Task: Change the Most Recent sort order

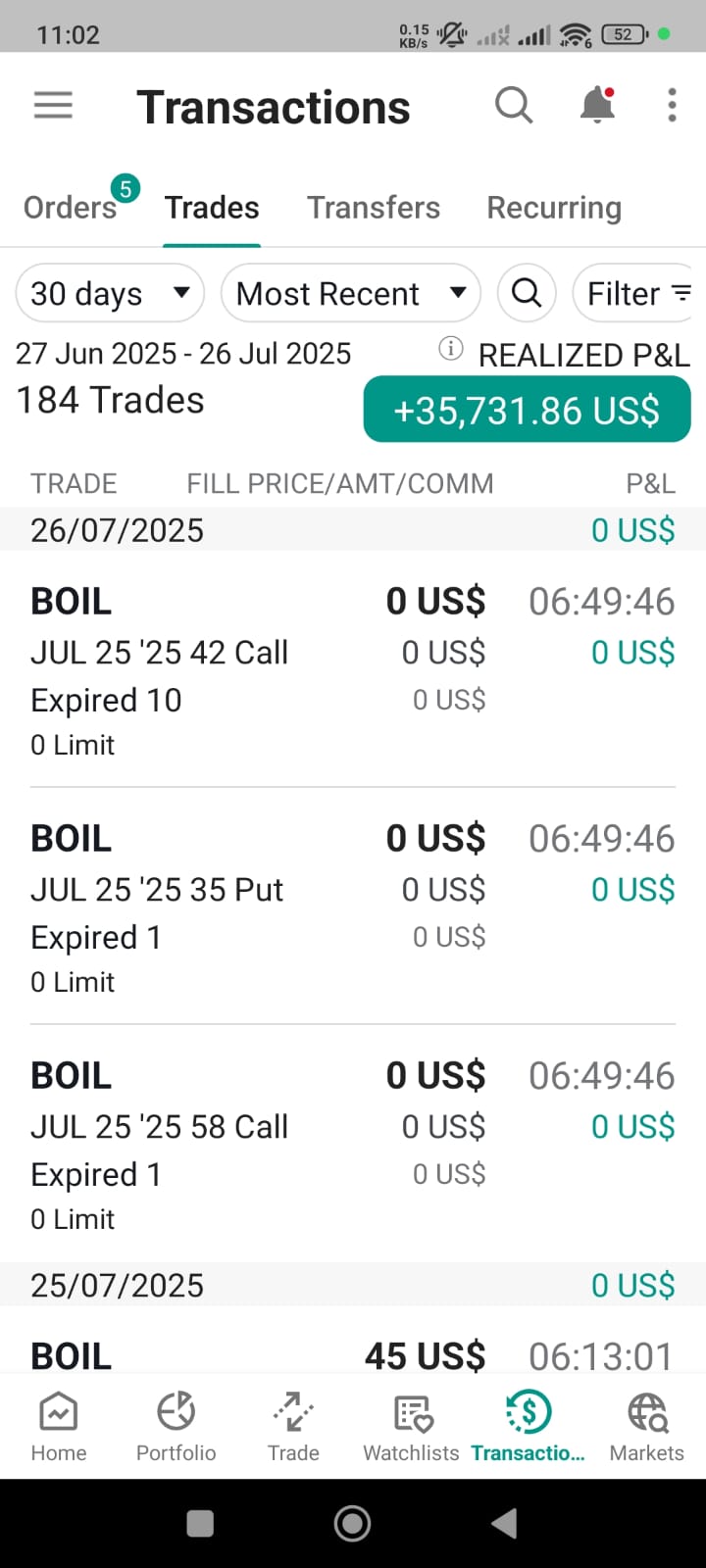Action: point(350,293)
